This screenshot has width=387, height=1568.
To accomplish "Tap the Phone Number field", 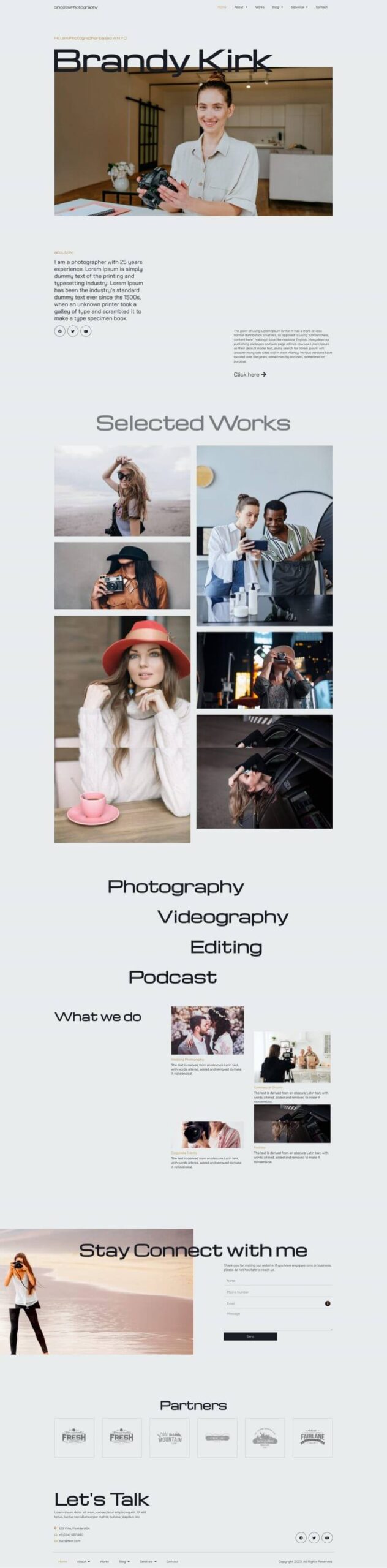I will pos(277,1292).
